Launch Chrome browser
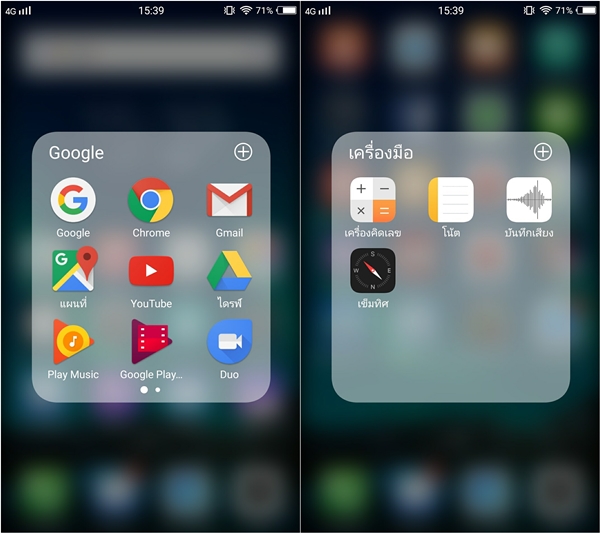This screenshot has height=533, width=600. (151, 200)
